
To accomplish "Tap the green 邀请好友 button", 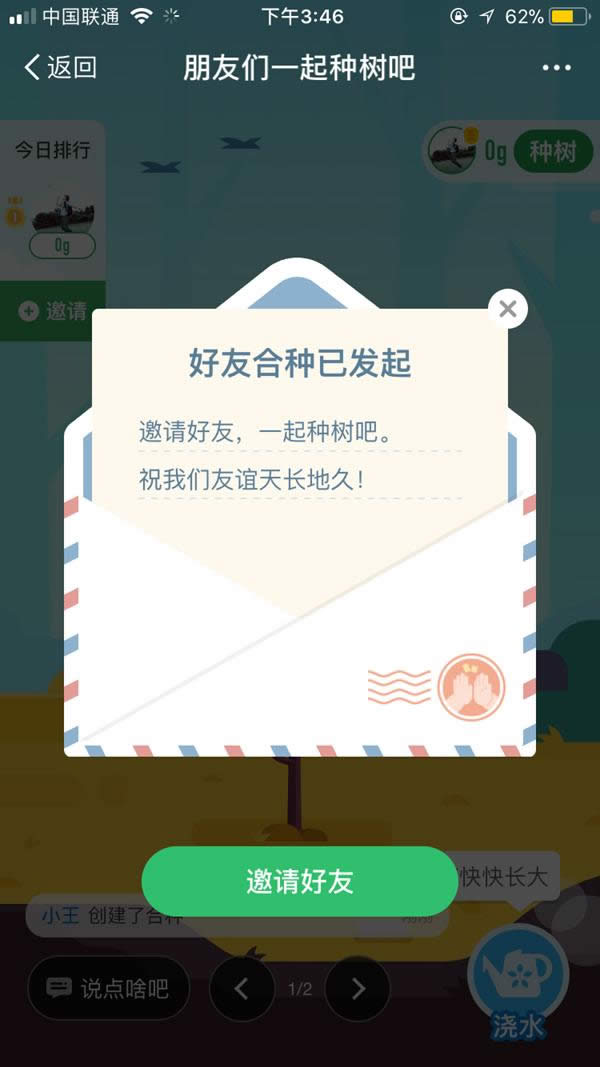I will [x=300, y=881].
